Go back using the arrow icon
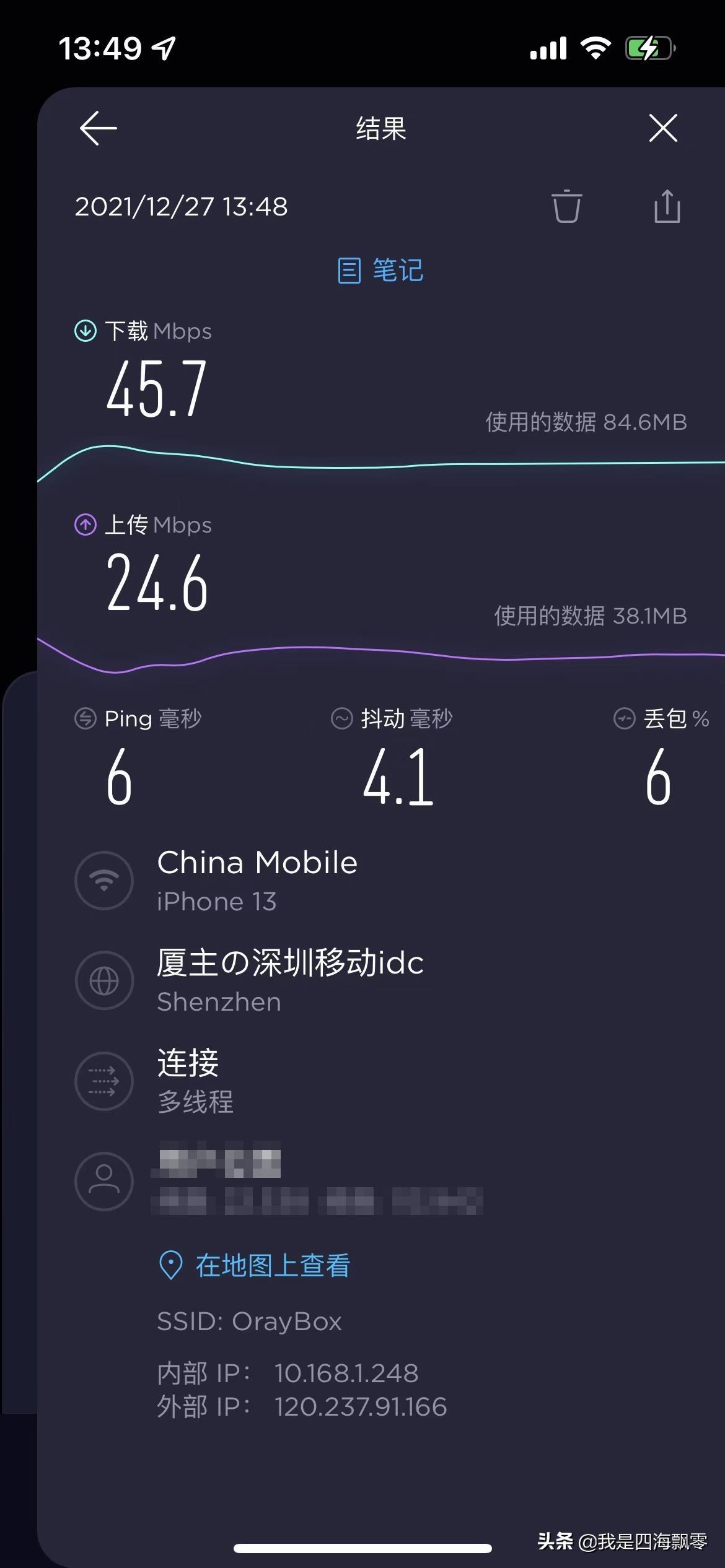Viewport: 725px width, 1568px height. click(99, 128)
